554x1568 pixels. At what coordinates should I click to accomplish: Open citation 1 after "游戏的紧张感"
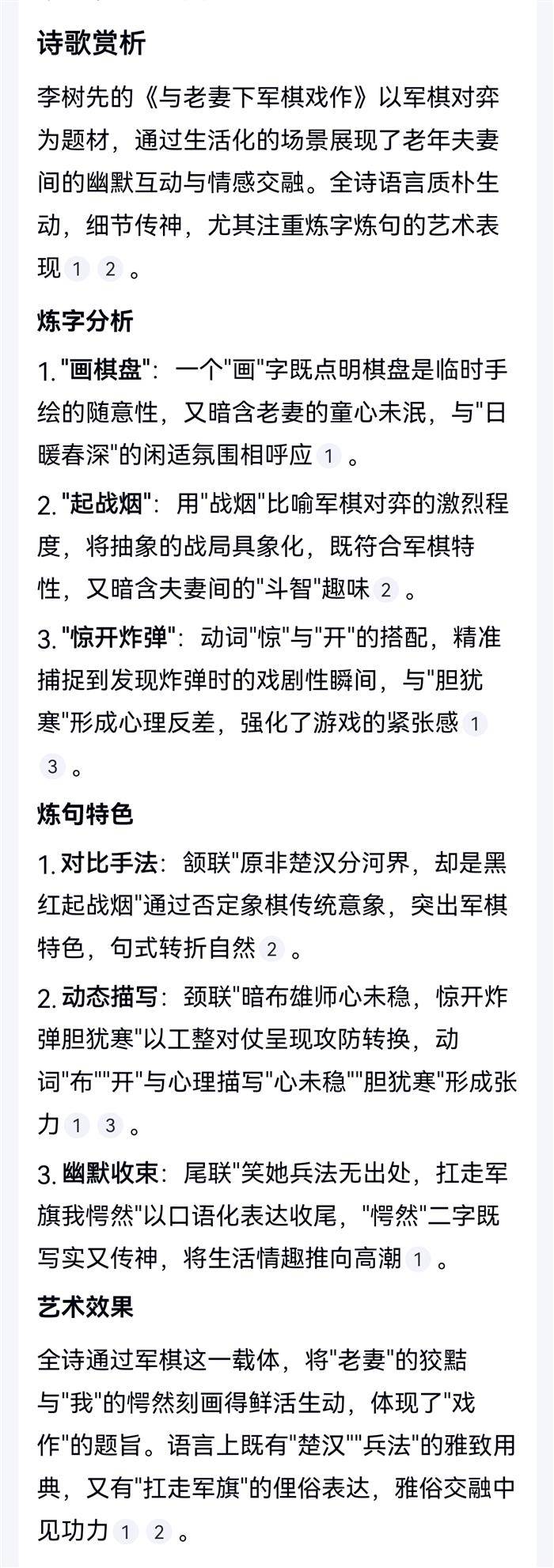474,723
